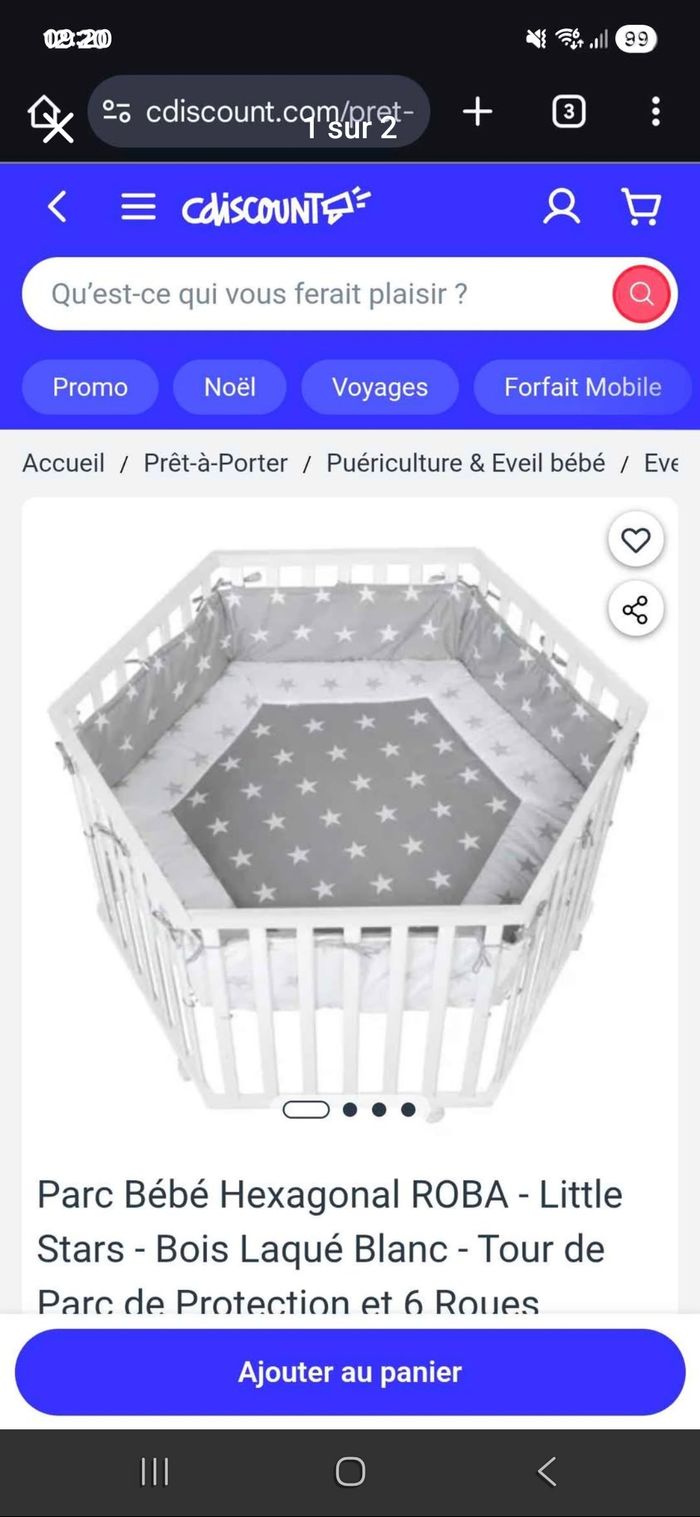Open Puériculture & Eveil bébé breadcrumb

coord(466,463)
